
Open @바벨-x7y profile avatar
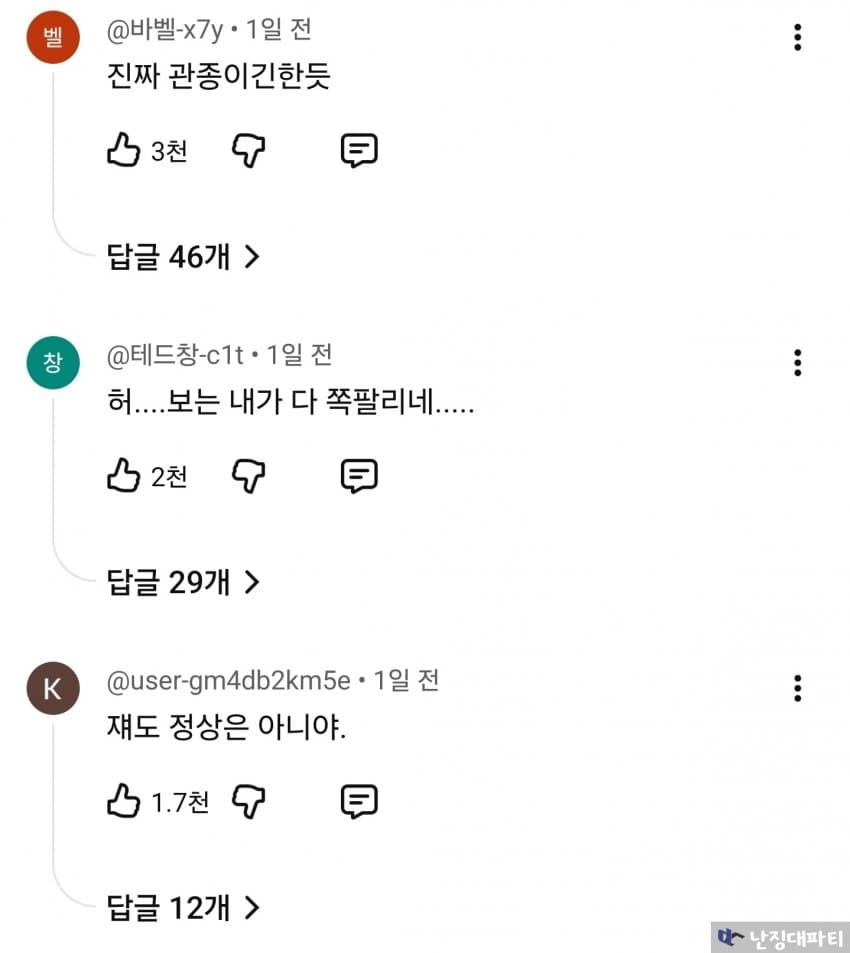53,37
